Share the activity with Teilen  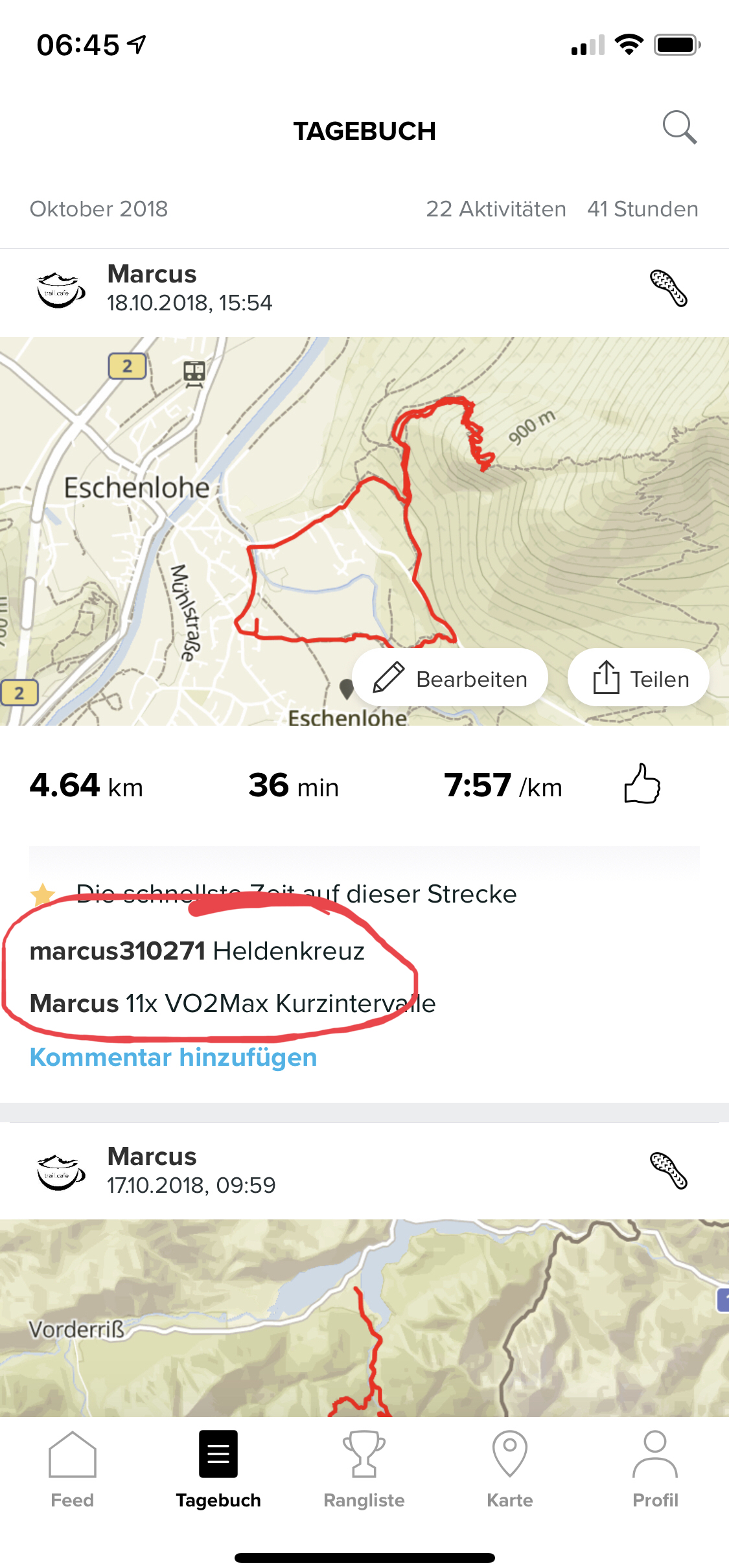click(x=639, y=678)
